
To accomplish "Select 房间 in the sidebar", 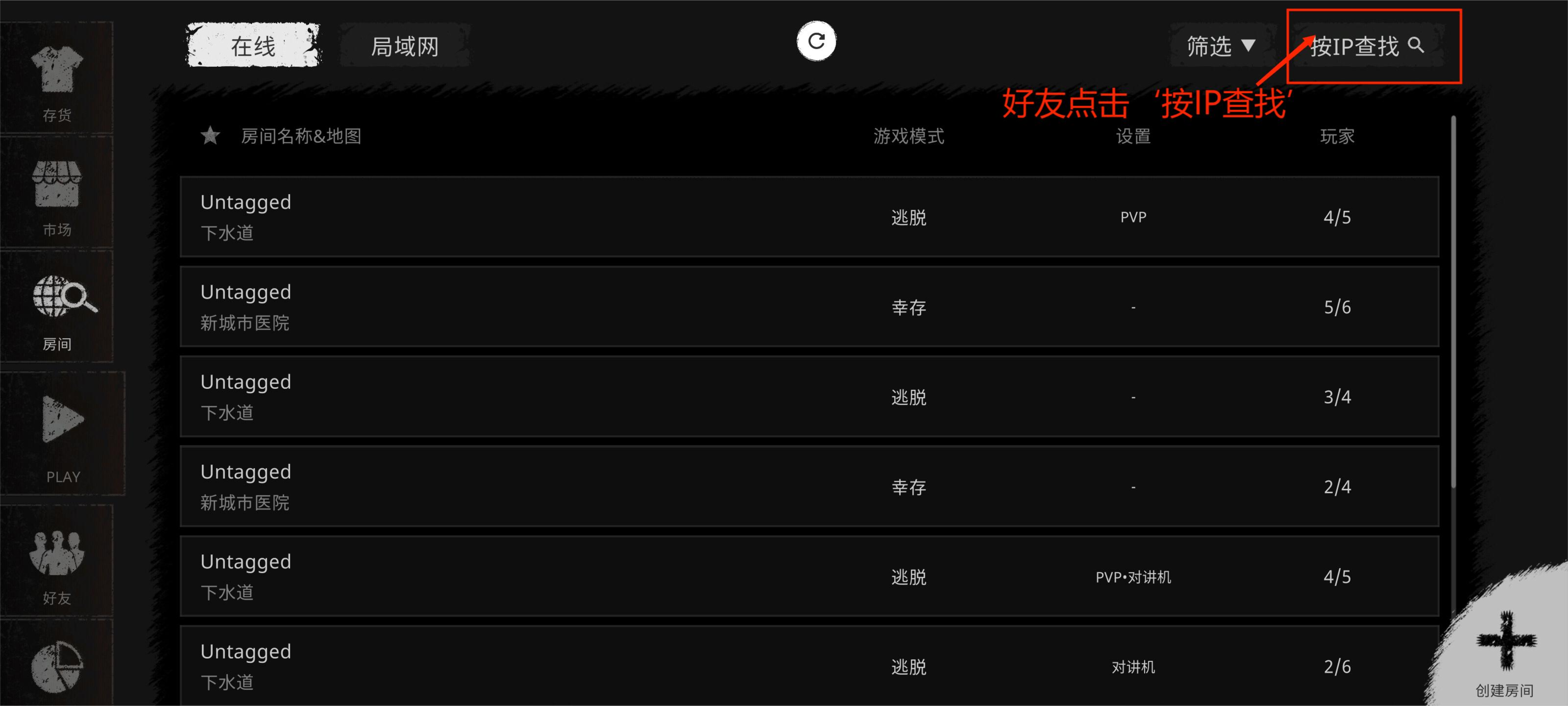I will tap(57, 309).
